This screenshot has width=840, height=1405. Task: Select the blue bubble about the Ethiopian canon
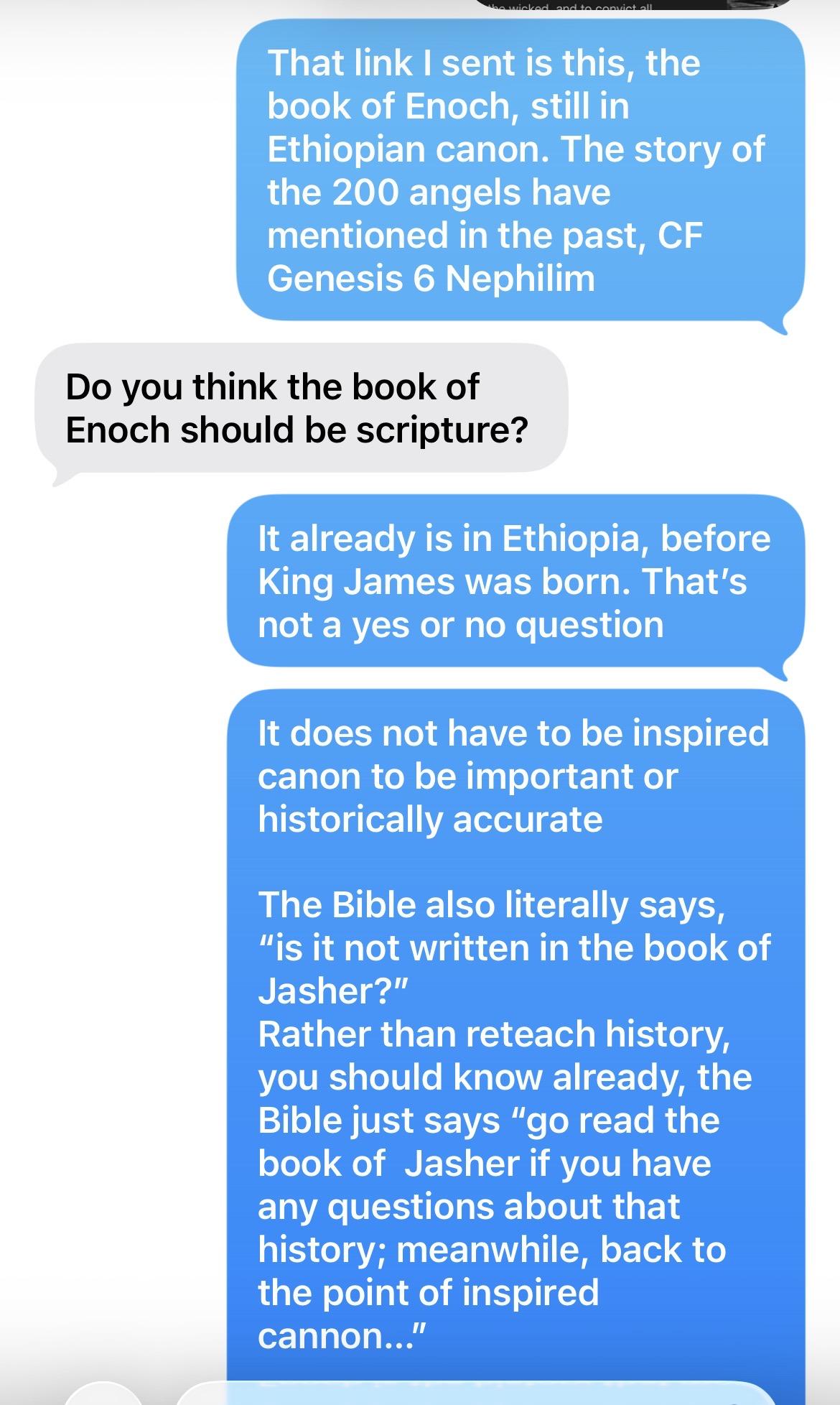click(x=517, y=172)
